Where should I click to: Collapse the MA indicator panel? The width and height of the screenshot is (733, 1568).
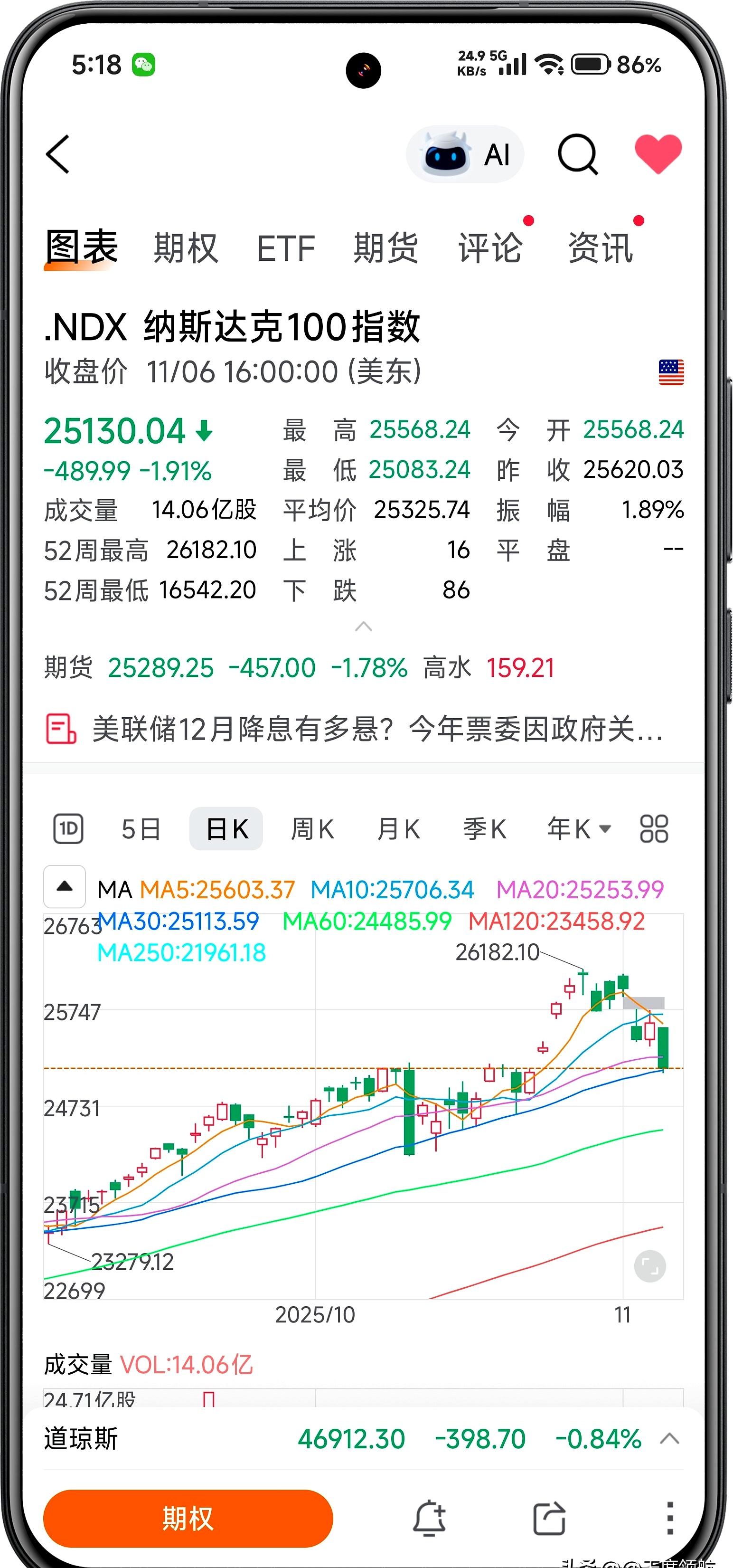(64, 887)
